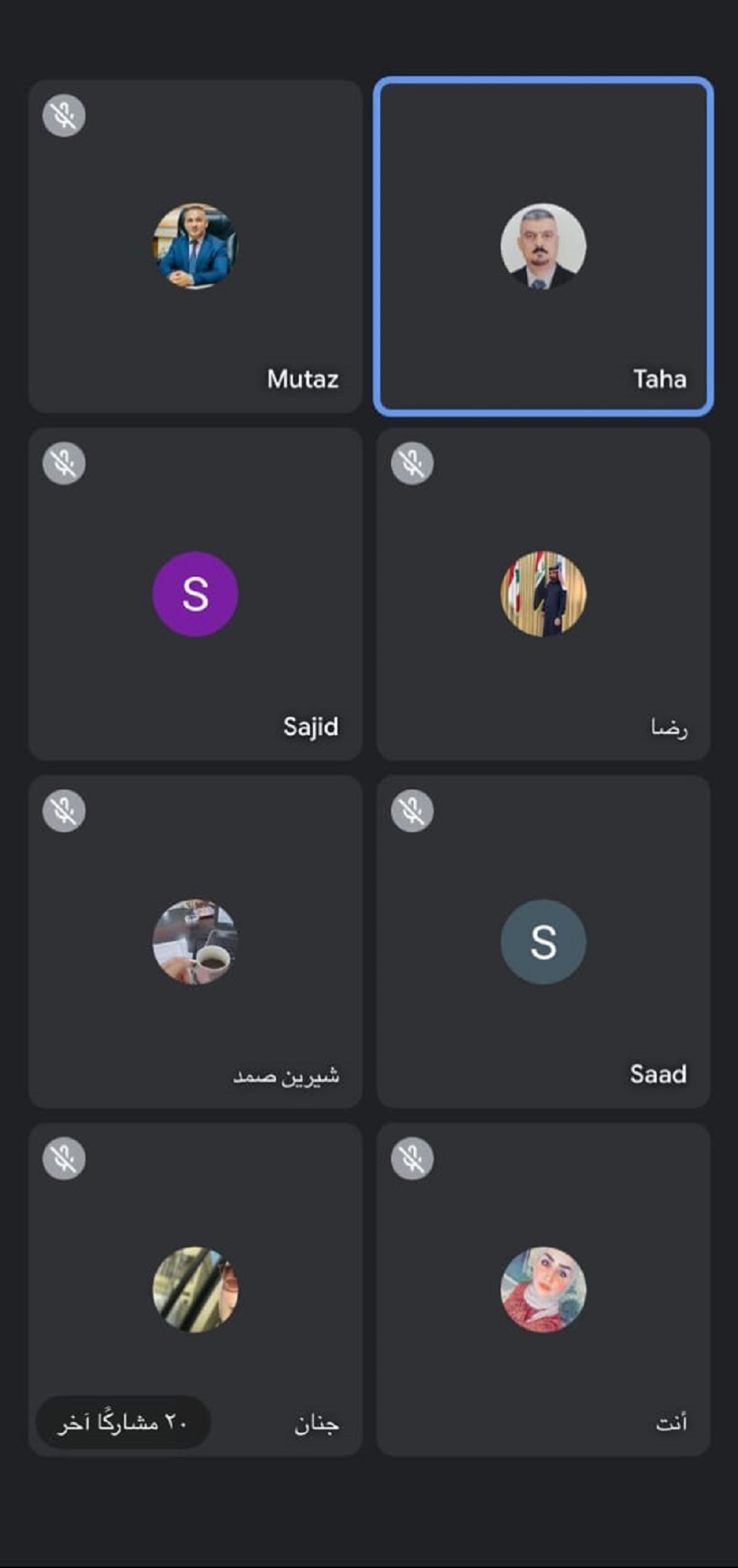
Task: Tap your own tile labeled أنت
Action: coord(543,1290)
